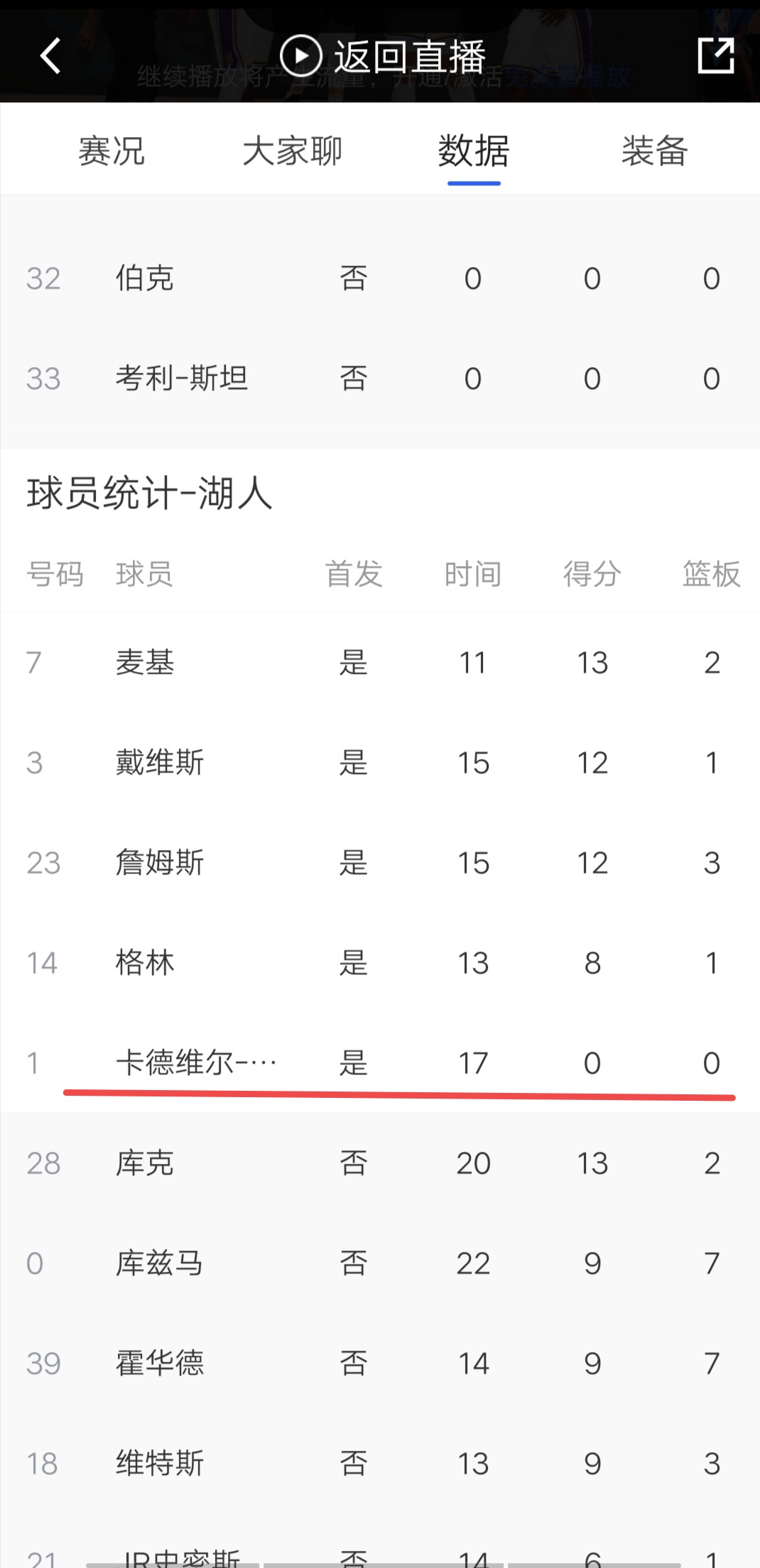
Task: Select the 数据 tab
Action: click(x=473, y=151)
